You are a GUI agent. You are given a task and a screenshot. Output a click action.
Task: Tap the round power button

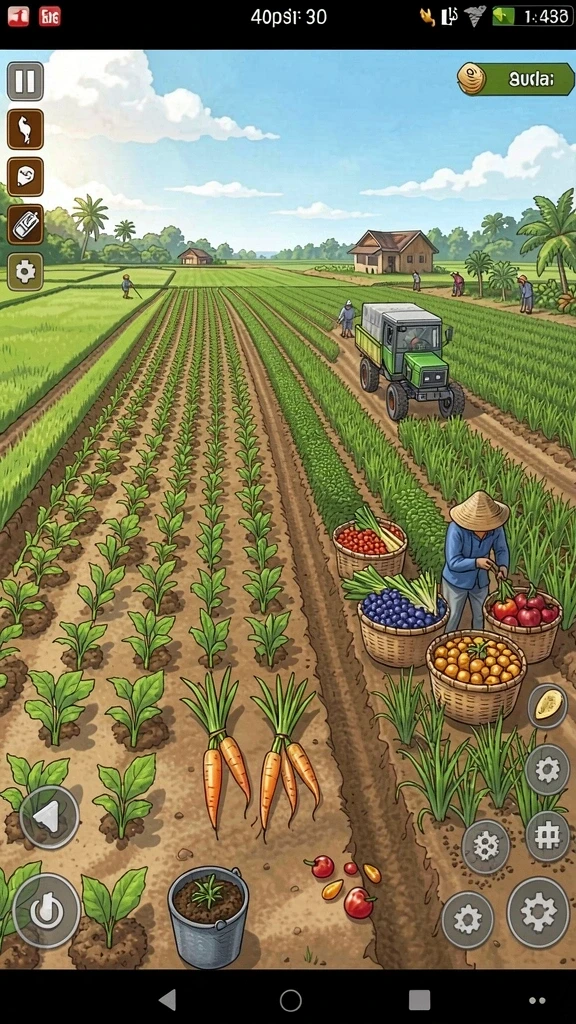pos(46,910)
